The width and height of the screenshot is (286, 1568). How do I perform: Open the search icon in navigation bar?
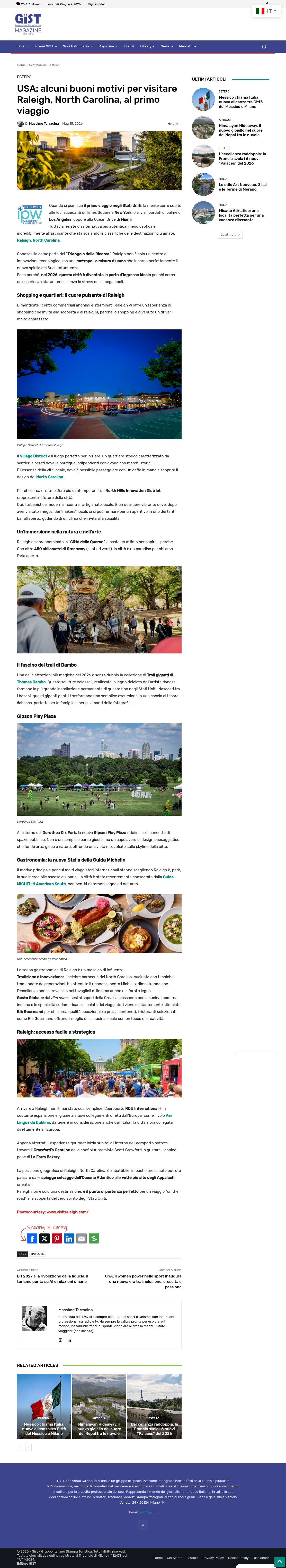click(264, 46)
